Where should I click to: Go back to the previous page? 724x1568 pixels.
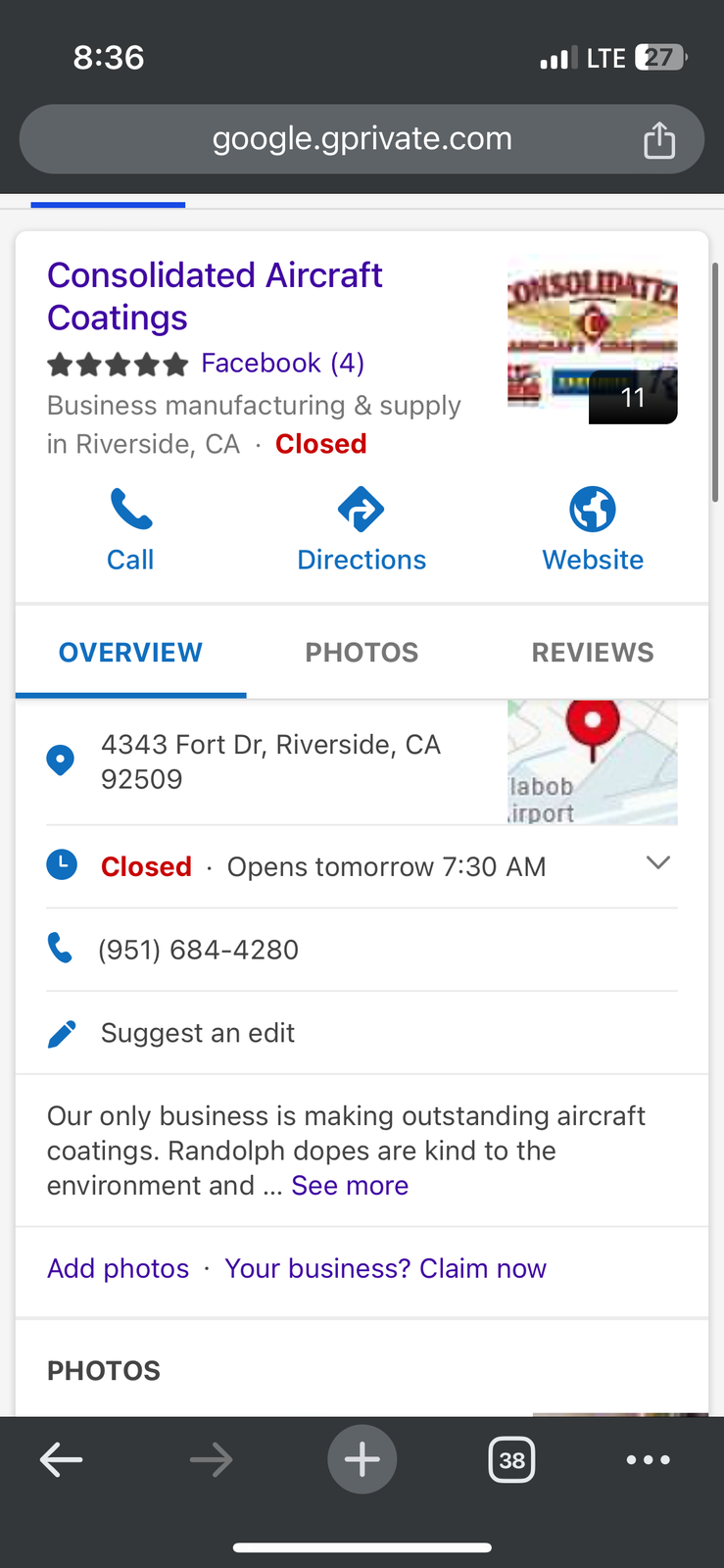click(61, 1460)
